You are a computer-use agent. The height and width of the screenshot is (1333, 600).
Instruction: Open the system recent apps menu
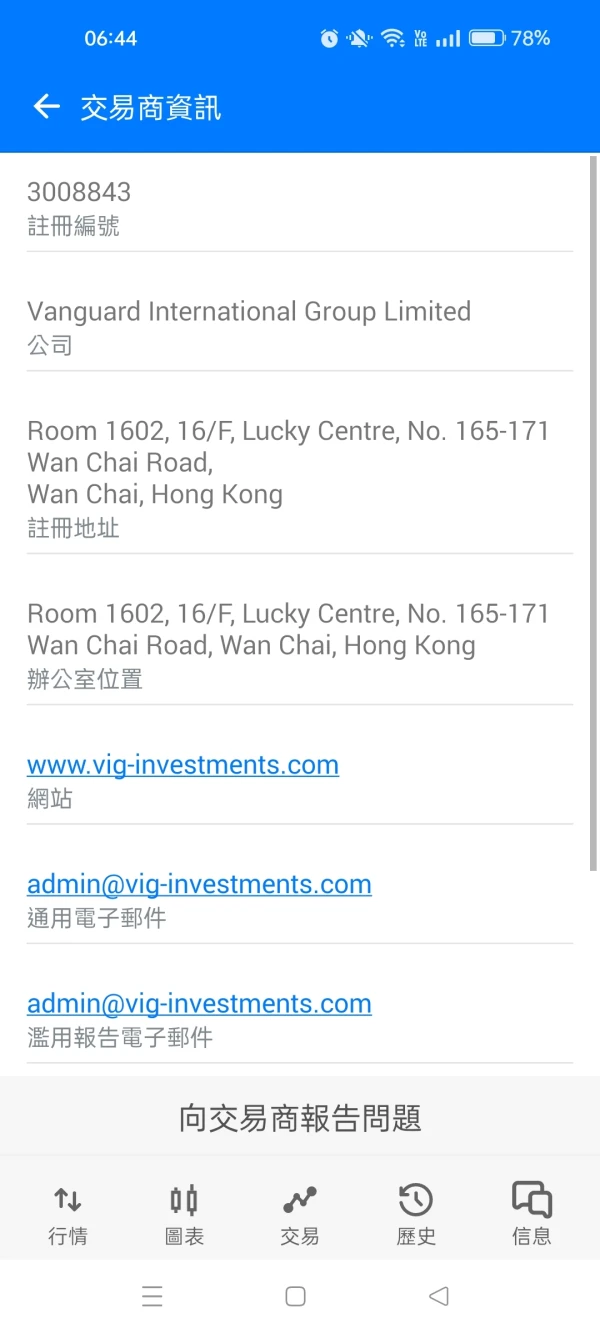click(152, 1297)
